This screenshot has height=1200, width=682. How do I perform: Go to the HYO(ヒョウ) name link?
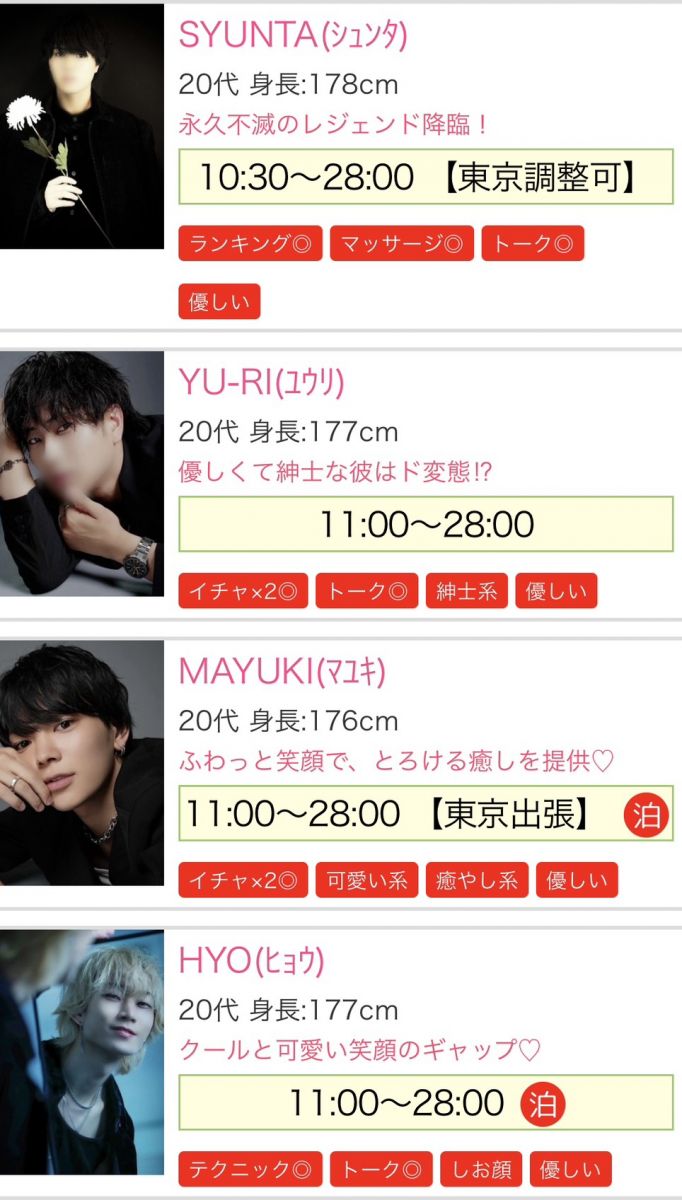point(251,961)
